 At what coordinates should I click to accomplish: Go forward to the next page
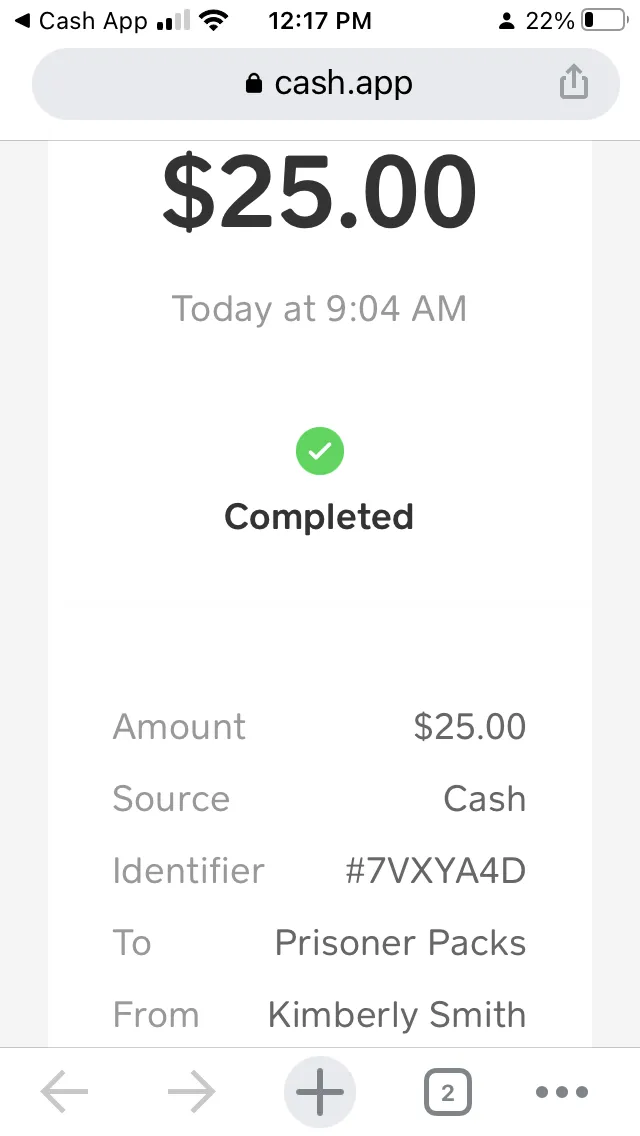point(191,1091)
